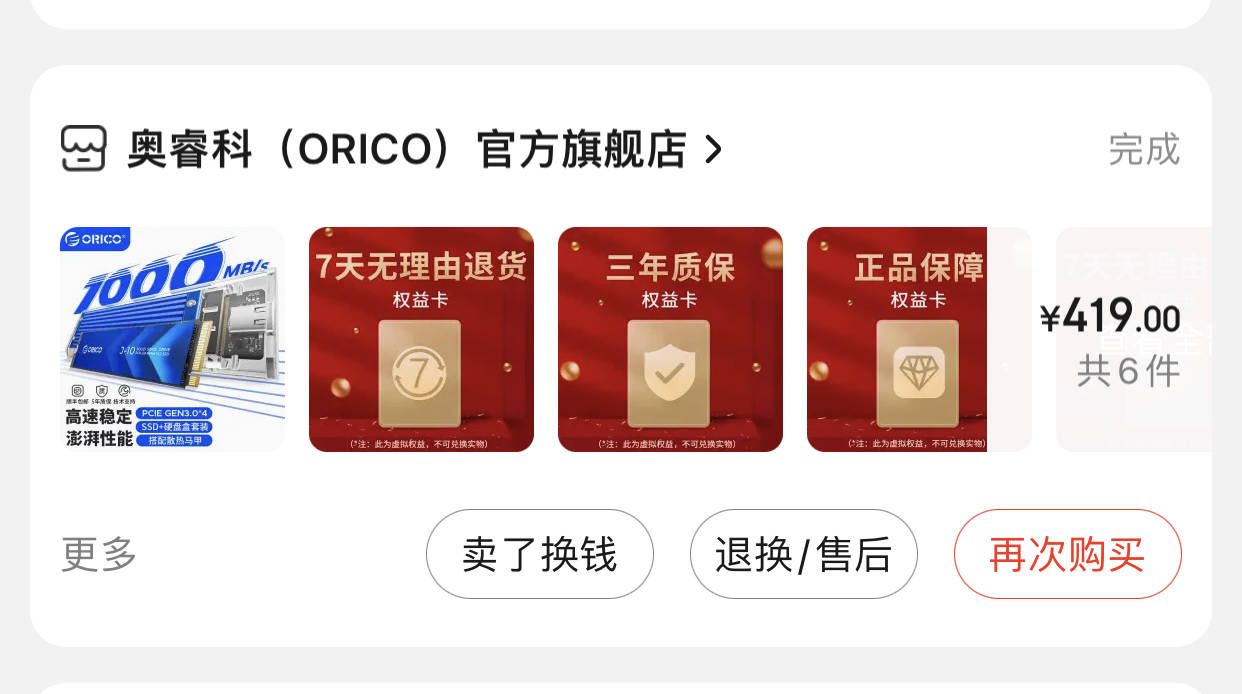Tap 更多 for more order options
The width and height of the screenshot is (1242, 694).
coord(99,554)
